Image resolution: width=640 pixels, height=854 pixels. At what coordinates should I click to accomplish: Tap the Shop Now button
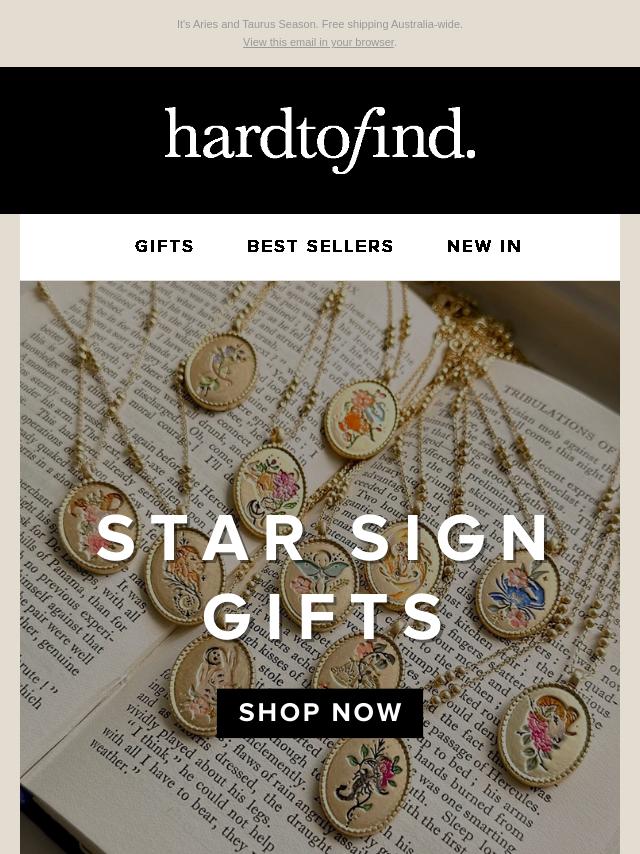click(320, 713)
